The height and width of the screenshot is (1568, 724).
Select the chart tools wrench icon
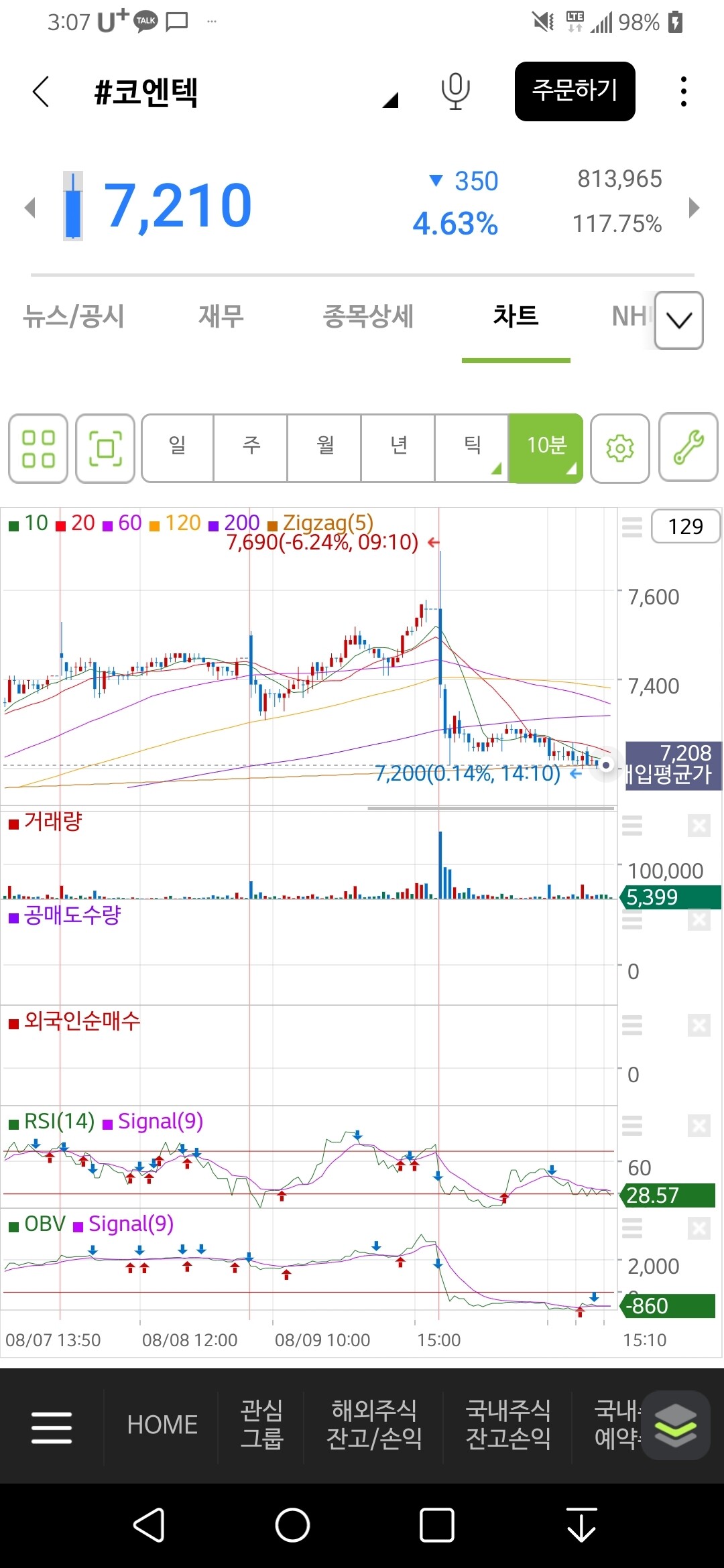[688, 448]
